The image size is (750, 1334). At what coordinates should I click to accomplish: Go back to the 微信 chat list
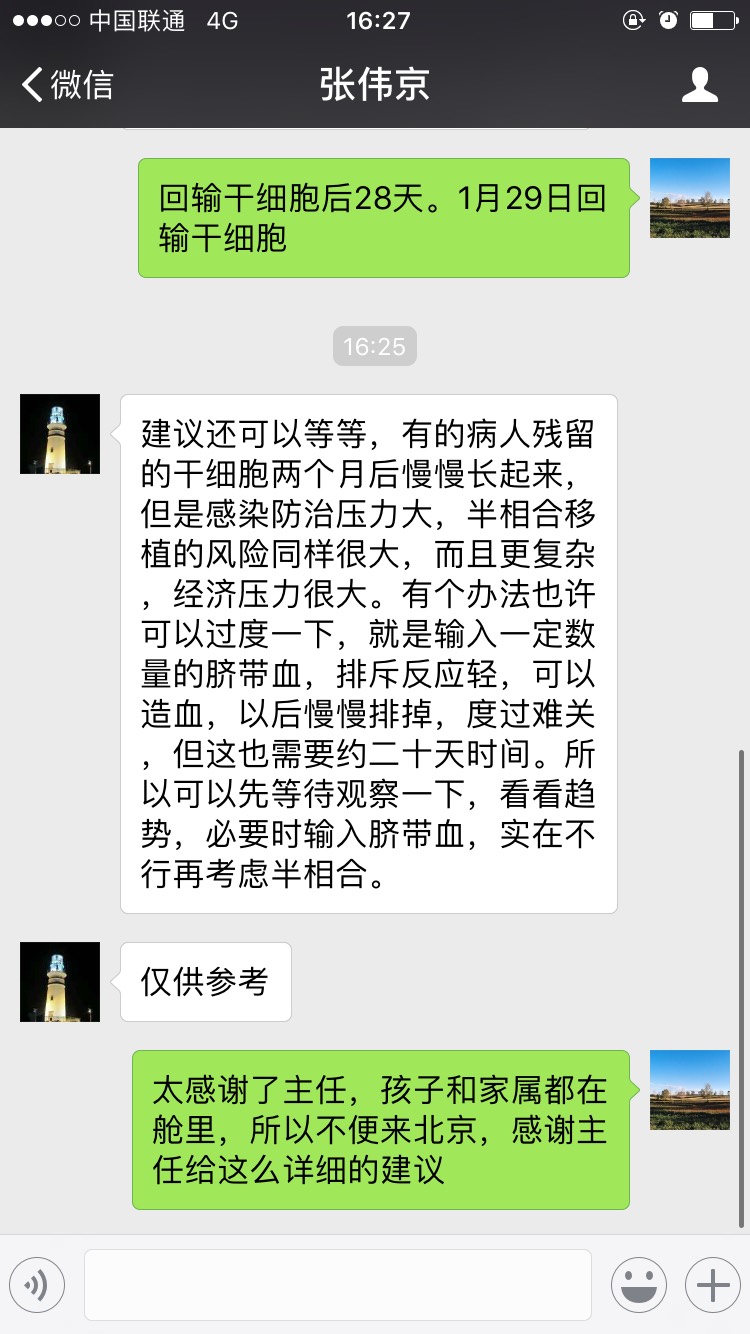click(66, 85)
